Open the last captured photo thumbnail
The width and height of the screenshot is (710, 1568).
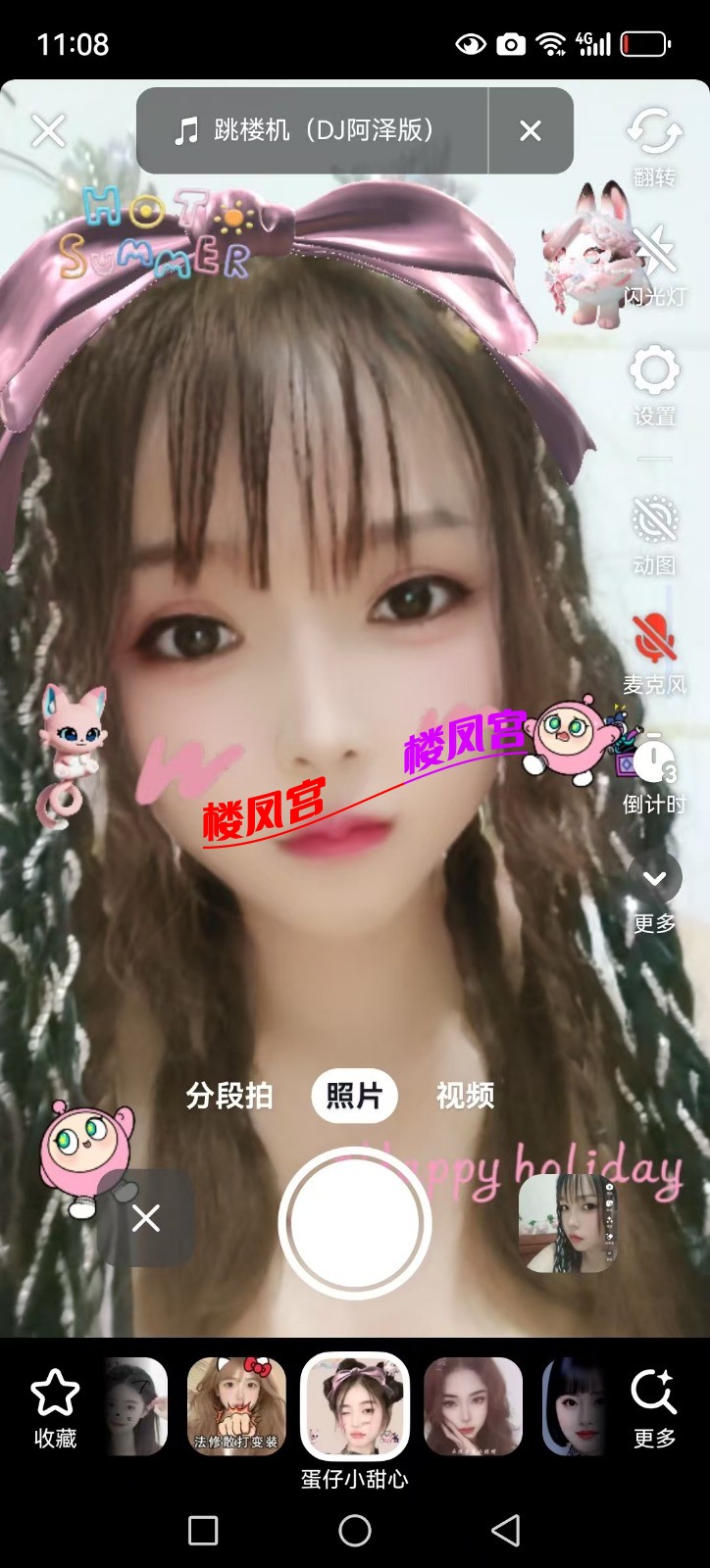click(x=567, y=1223)
